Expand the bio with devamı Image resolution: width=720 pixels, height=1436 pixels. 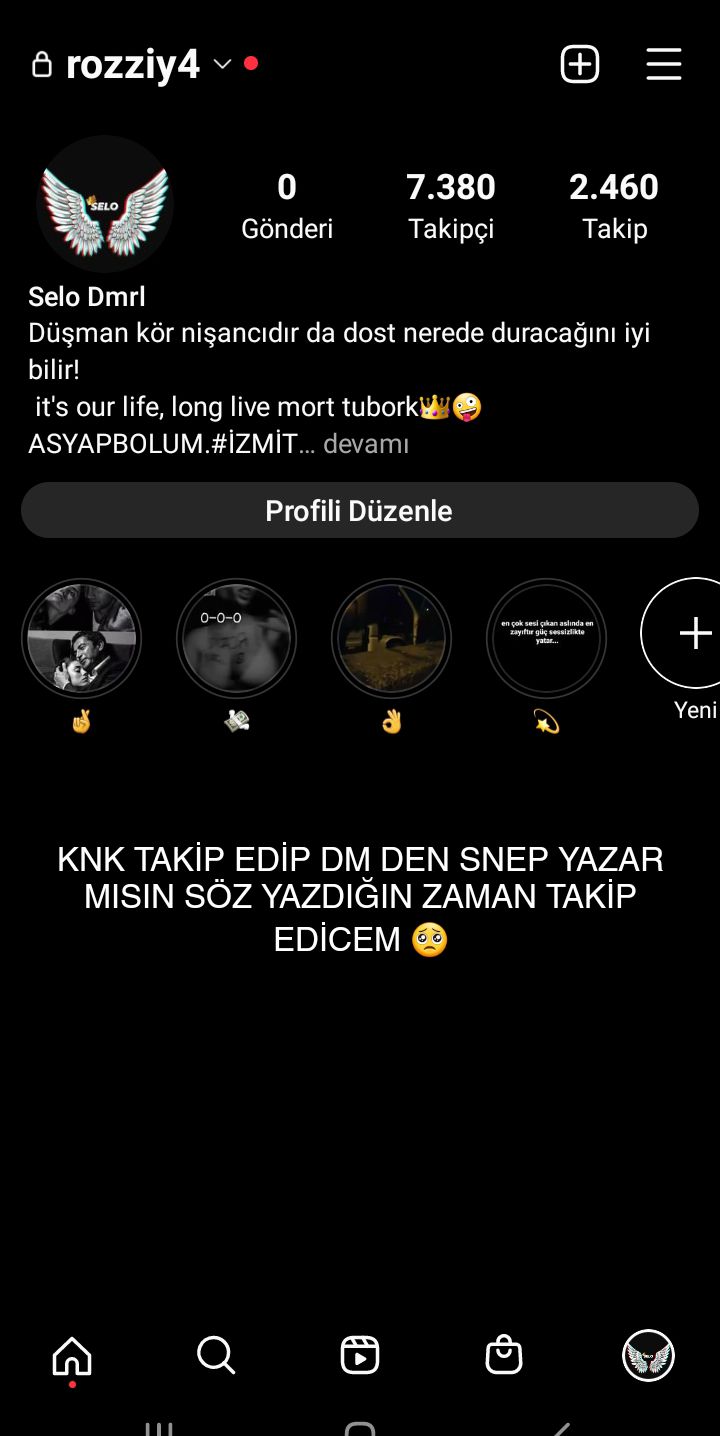366,444
